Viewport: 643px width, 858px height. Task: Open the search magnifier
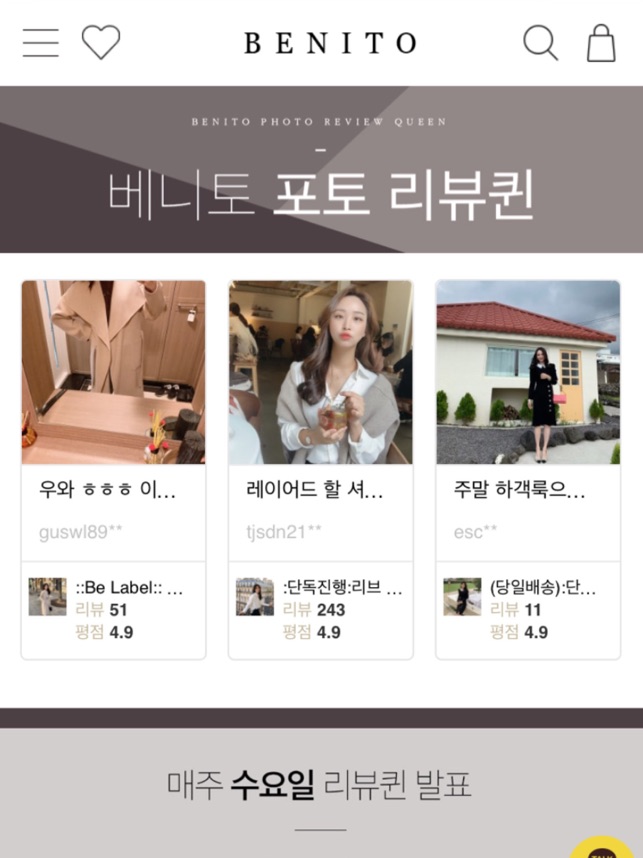(540, 43)
